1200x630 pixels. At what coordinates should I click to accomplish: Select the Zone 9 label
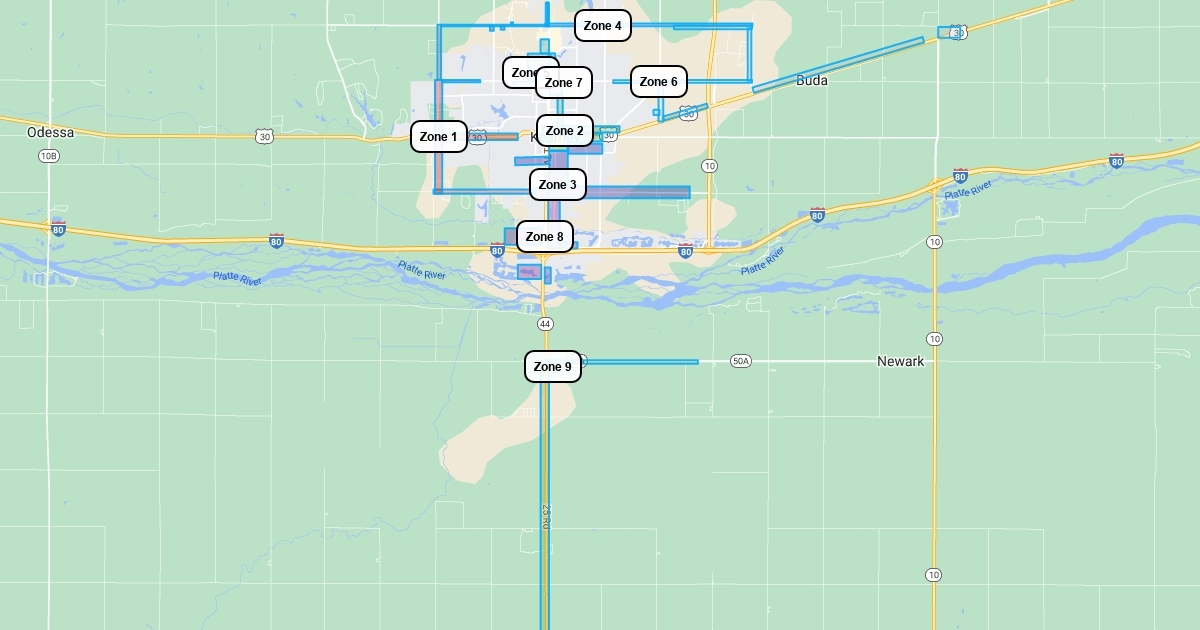tap(553, 367)
